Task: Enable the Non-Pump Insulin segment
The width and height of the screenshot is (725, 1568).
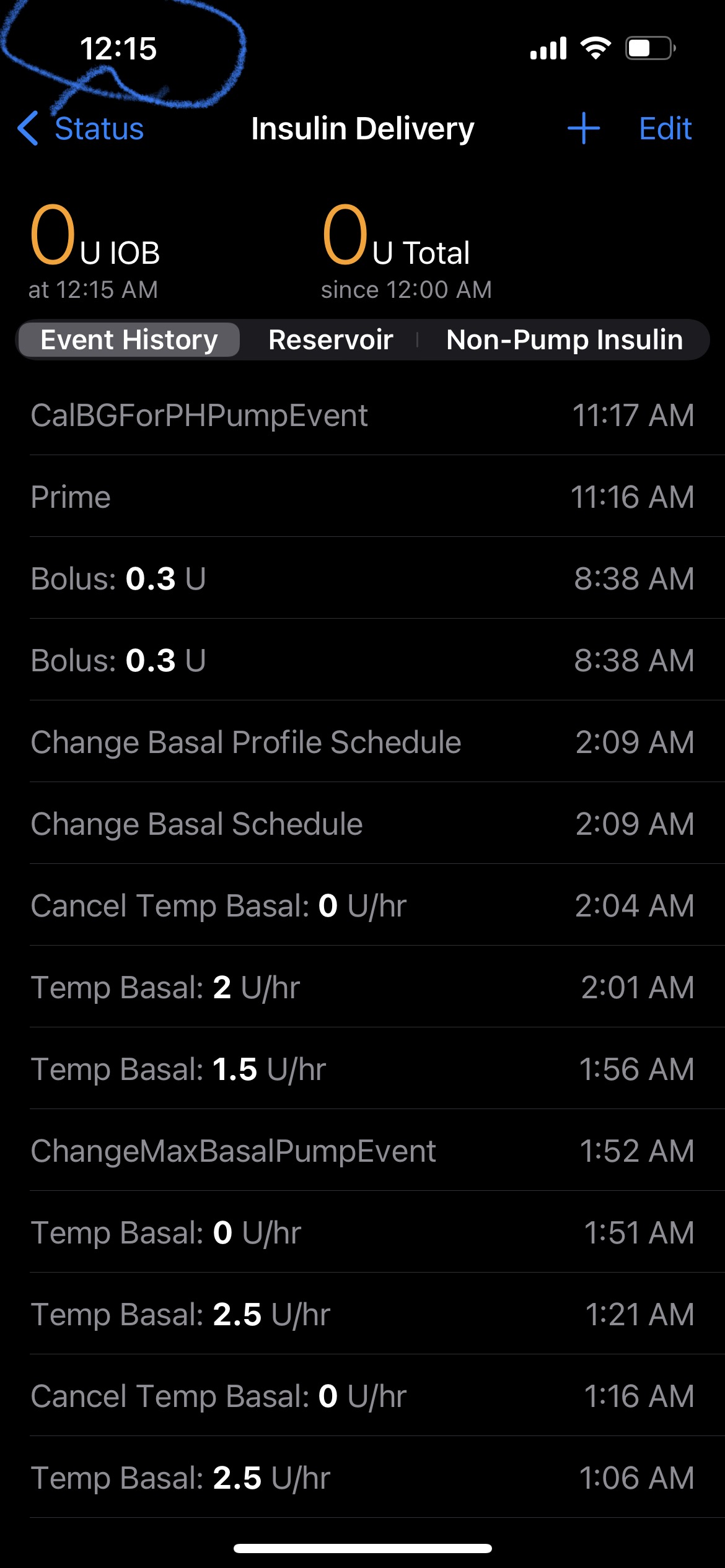Action: point(564,339)
